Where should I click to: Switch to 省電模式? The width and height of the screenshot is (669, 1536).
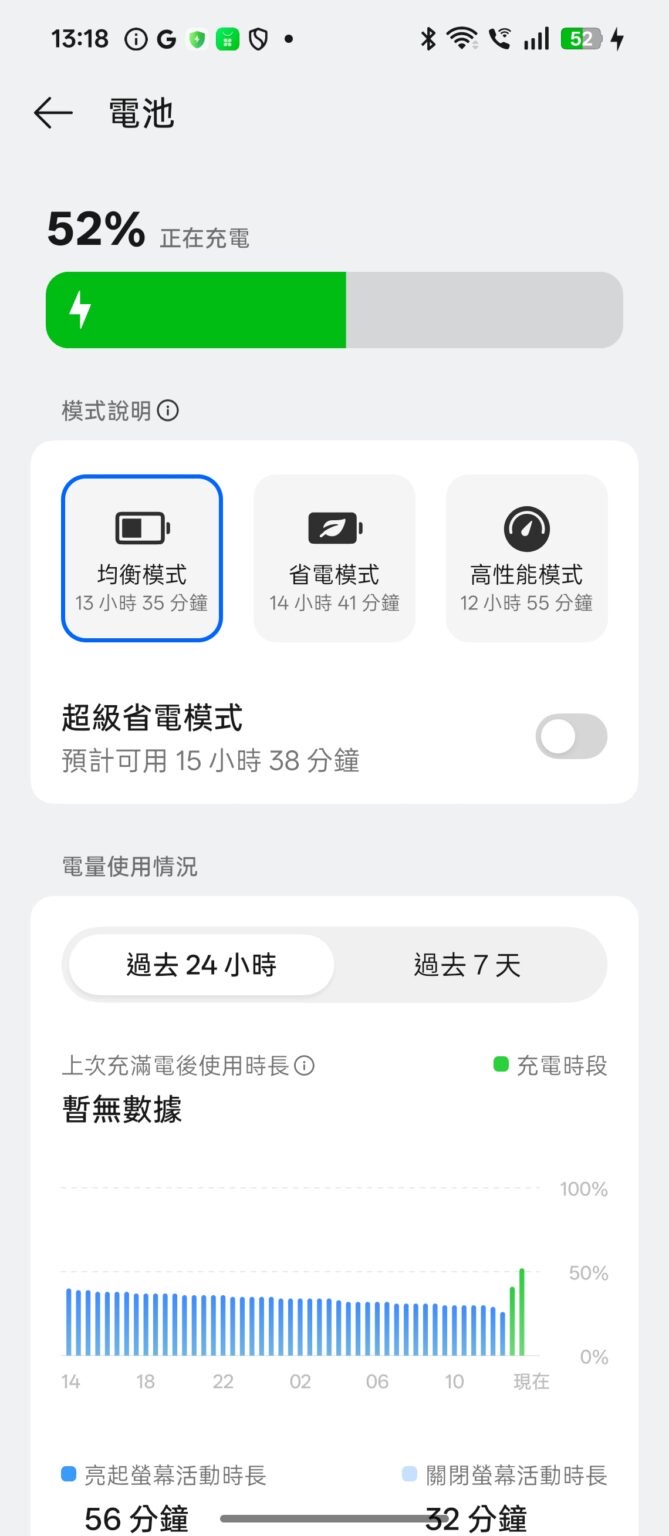pos(334,558)
